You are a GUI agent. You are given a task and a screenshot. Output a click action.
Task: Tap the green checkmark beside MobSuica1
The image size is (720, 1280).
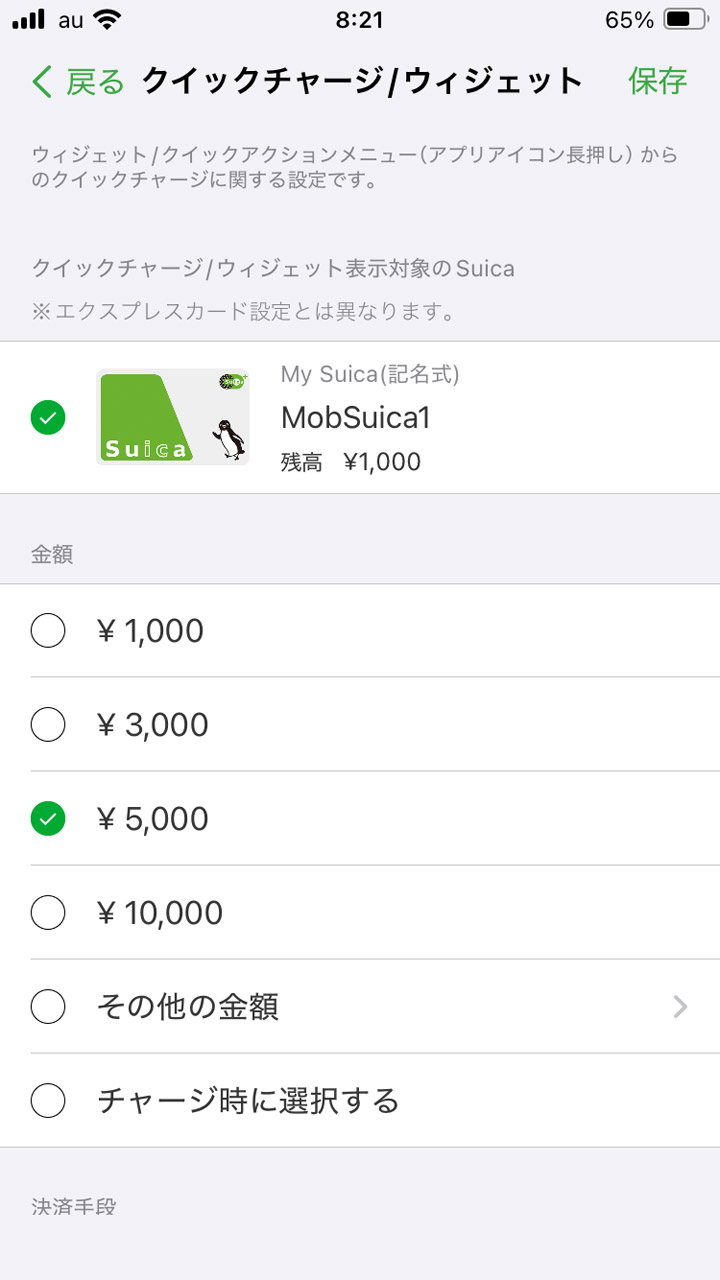tap(48, 418)
